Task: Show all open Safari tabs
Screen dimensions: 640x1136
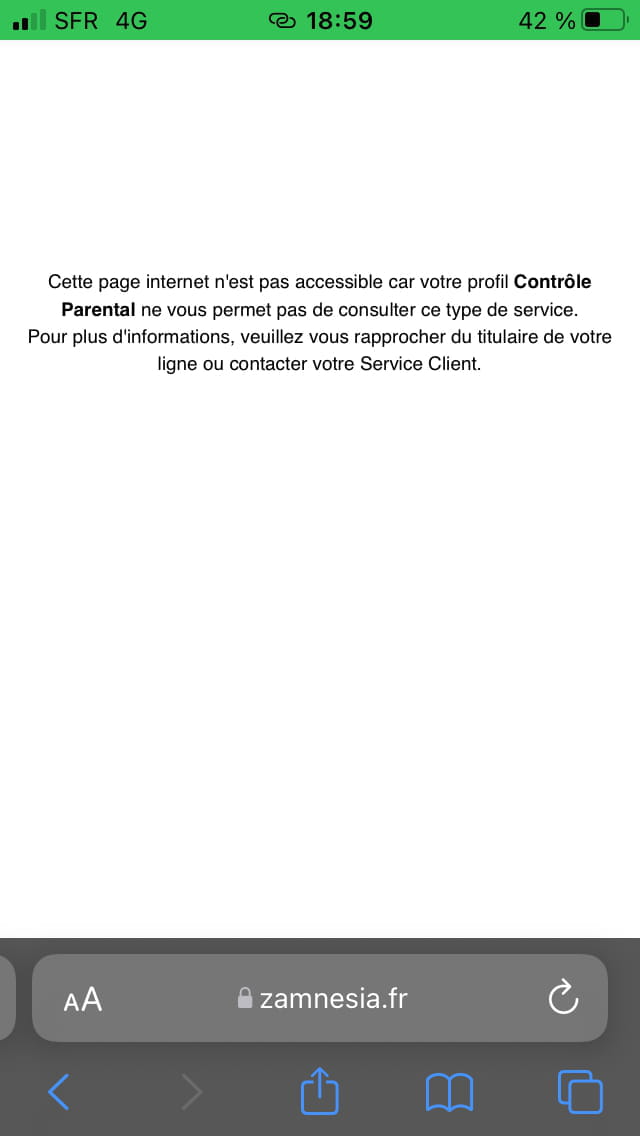Action: [580, 1092]
